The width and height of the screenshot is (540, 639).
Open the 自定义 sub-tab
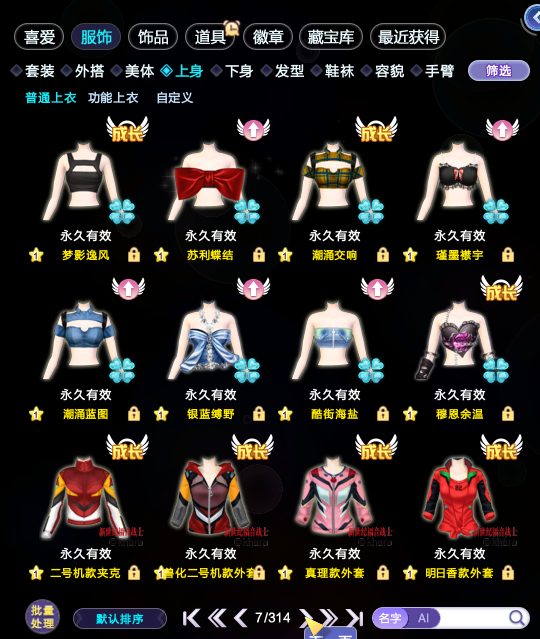pyautogui.click(x=174, y=98)
